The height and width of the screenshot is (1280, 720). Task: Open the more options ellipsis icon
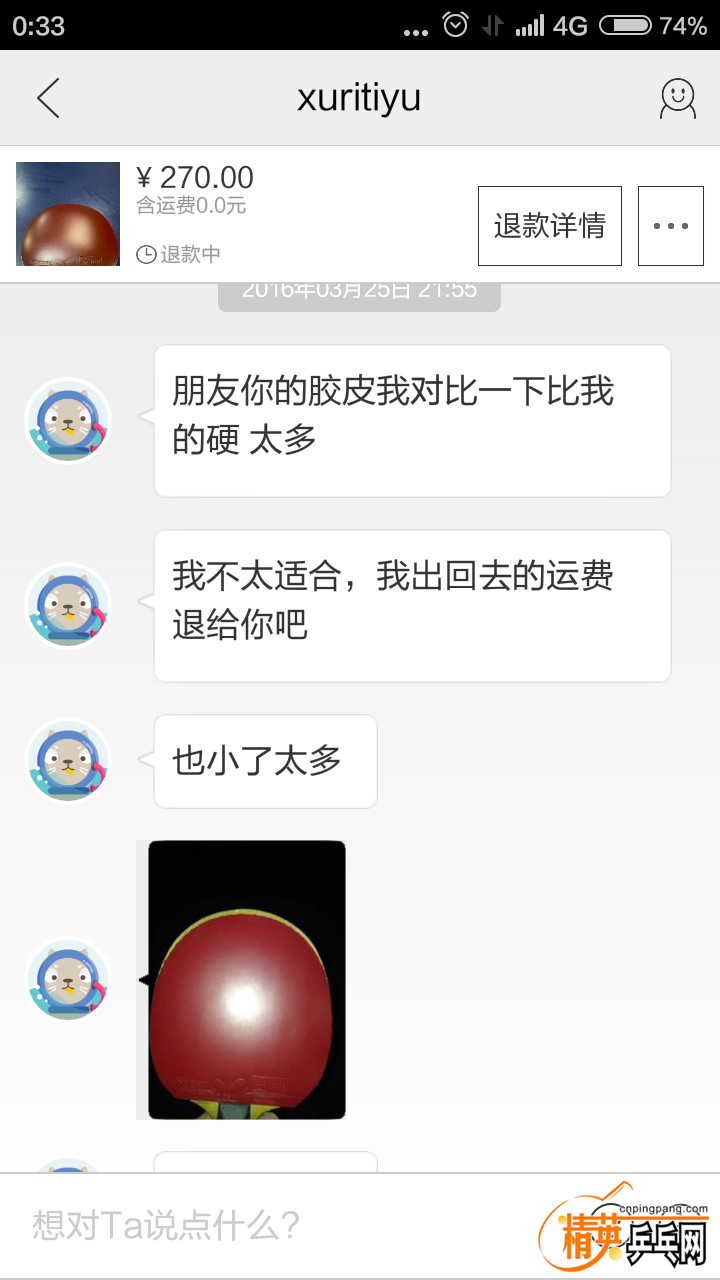tap(670, 225)
